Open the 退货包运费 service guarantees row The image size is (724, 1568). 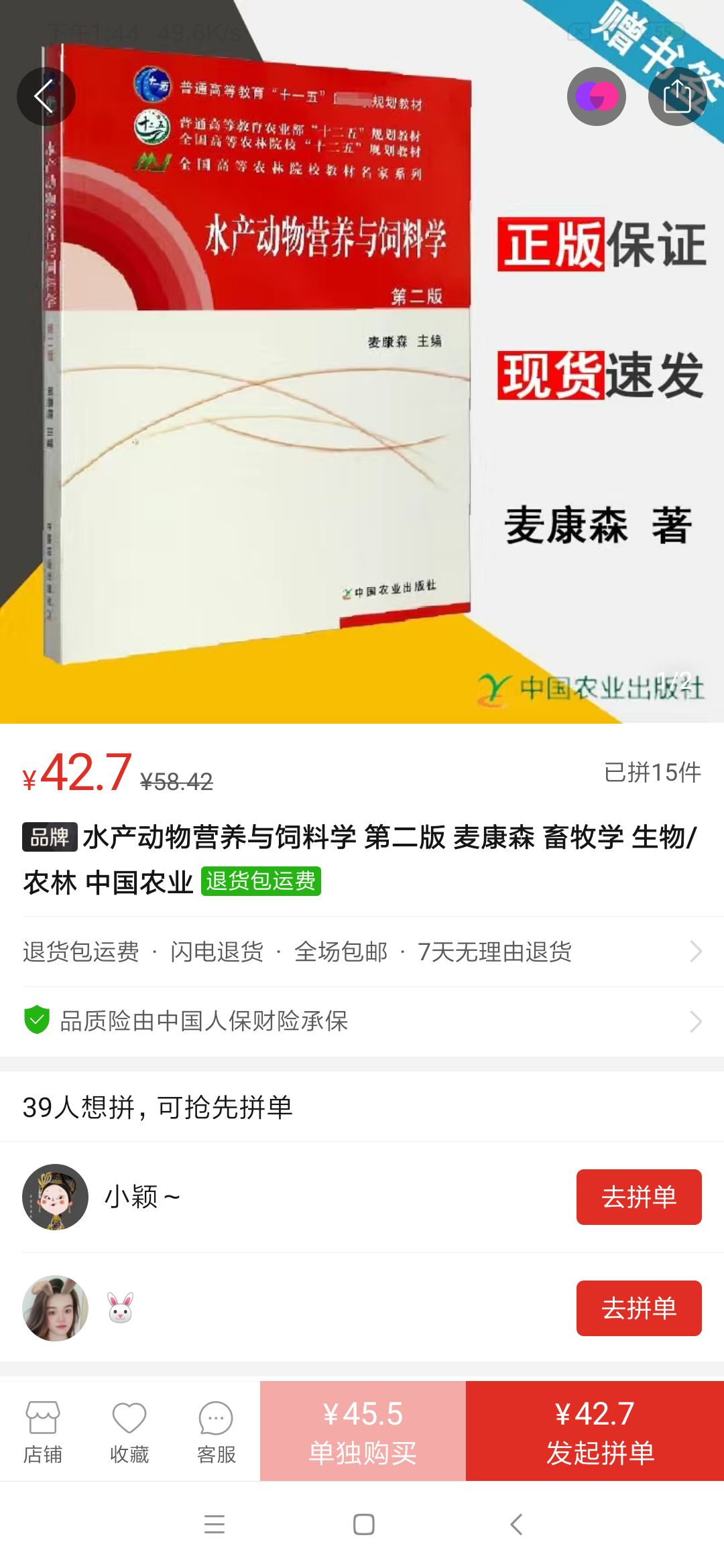click(362, 952)
